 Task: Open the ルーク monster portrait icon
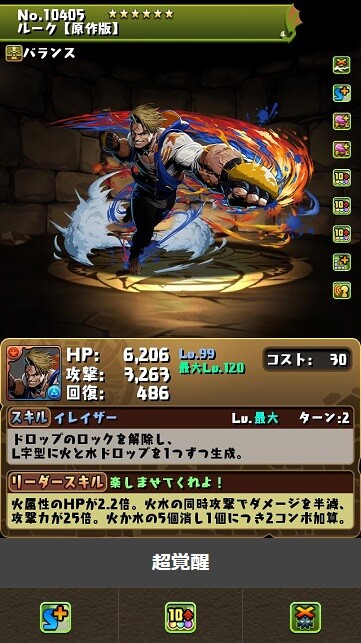pos(34,373)
